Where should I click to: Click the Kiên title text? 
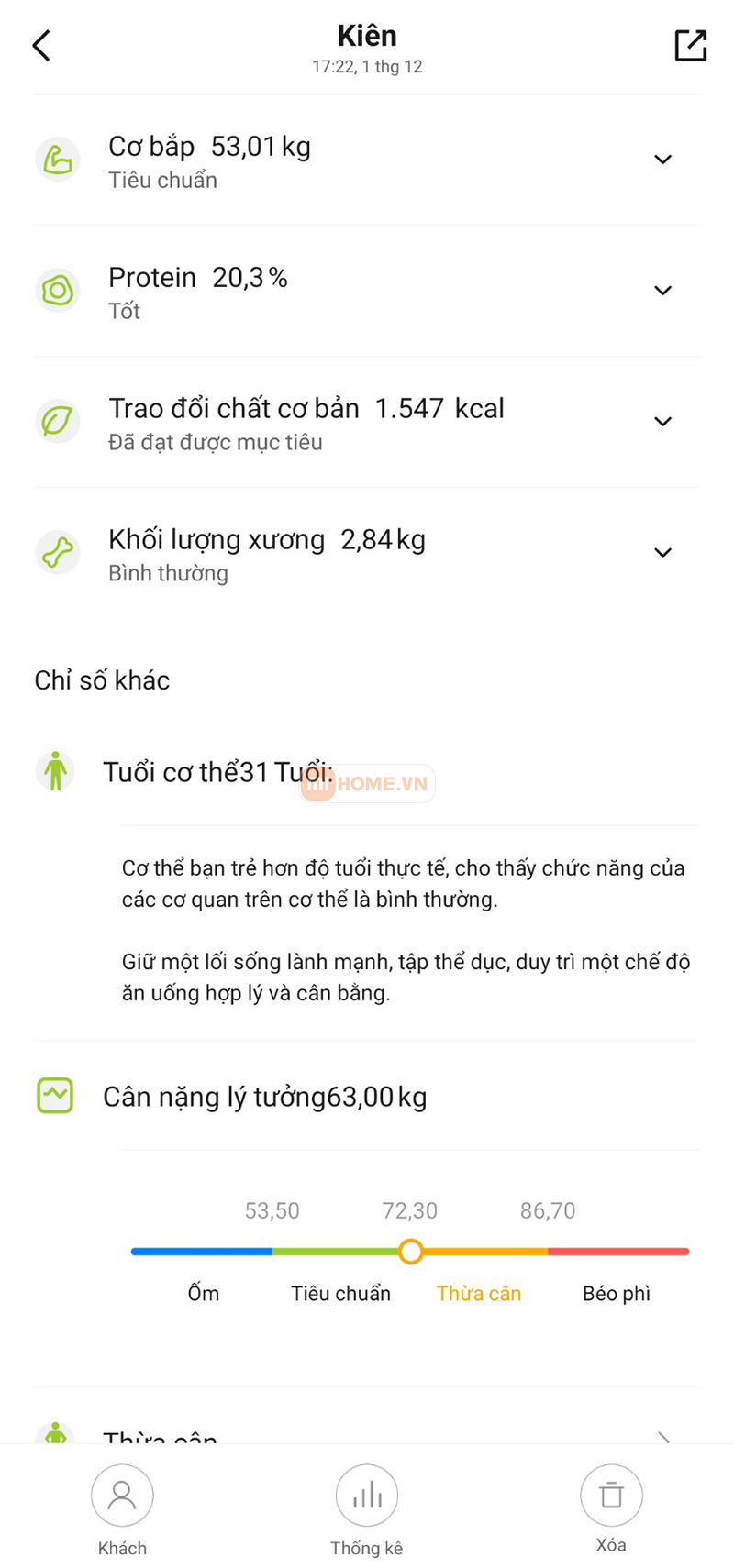point(366,35)
